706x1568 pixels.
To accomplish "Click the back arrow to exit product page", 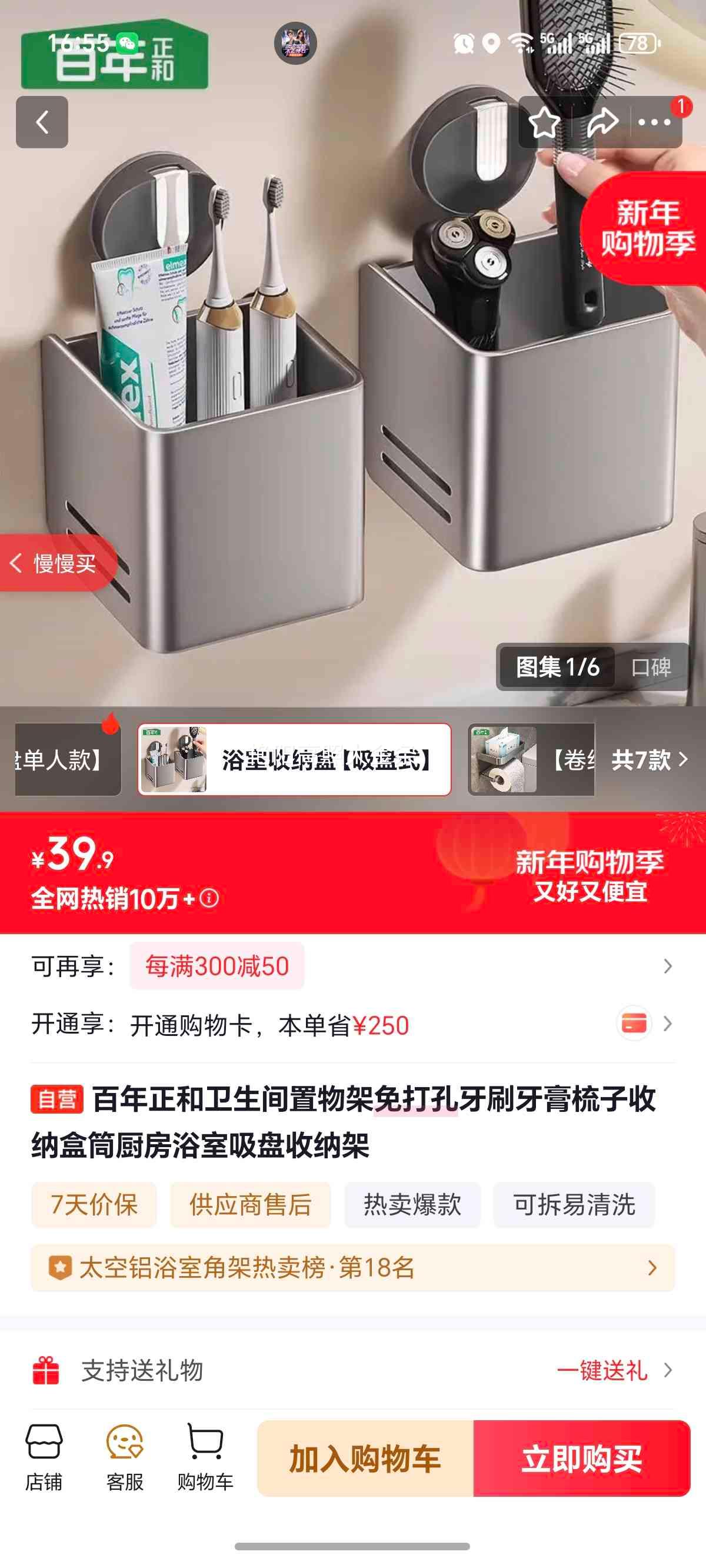I will pyautogui.click(x=41, y=122).
